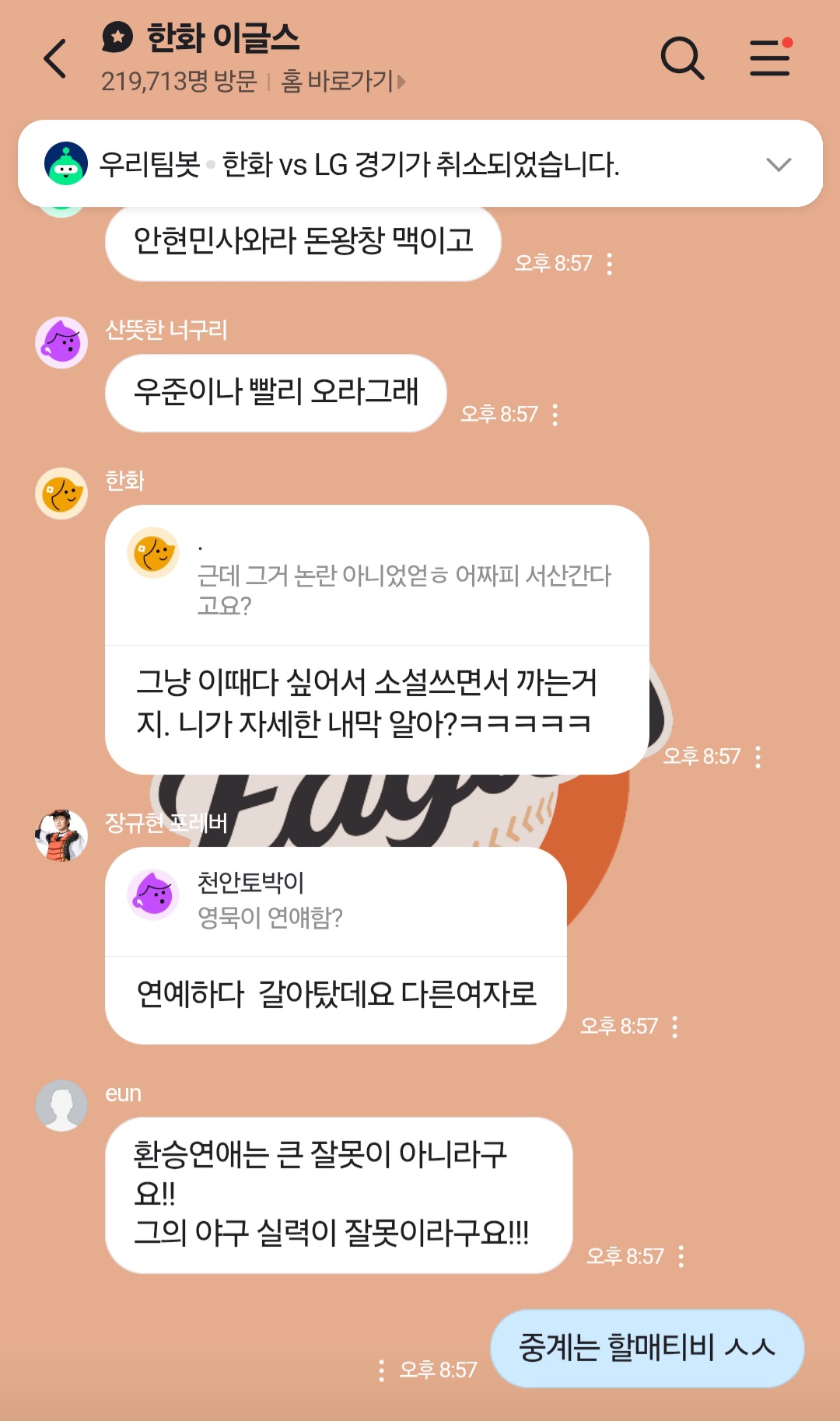Jump to quoted 근데 그거 논란 message
Screen dimensions: 840x1421
pyautogui.click(x=376, y=576)
